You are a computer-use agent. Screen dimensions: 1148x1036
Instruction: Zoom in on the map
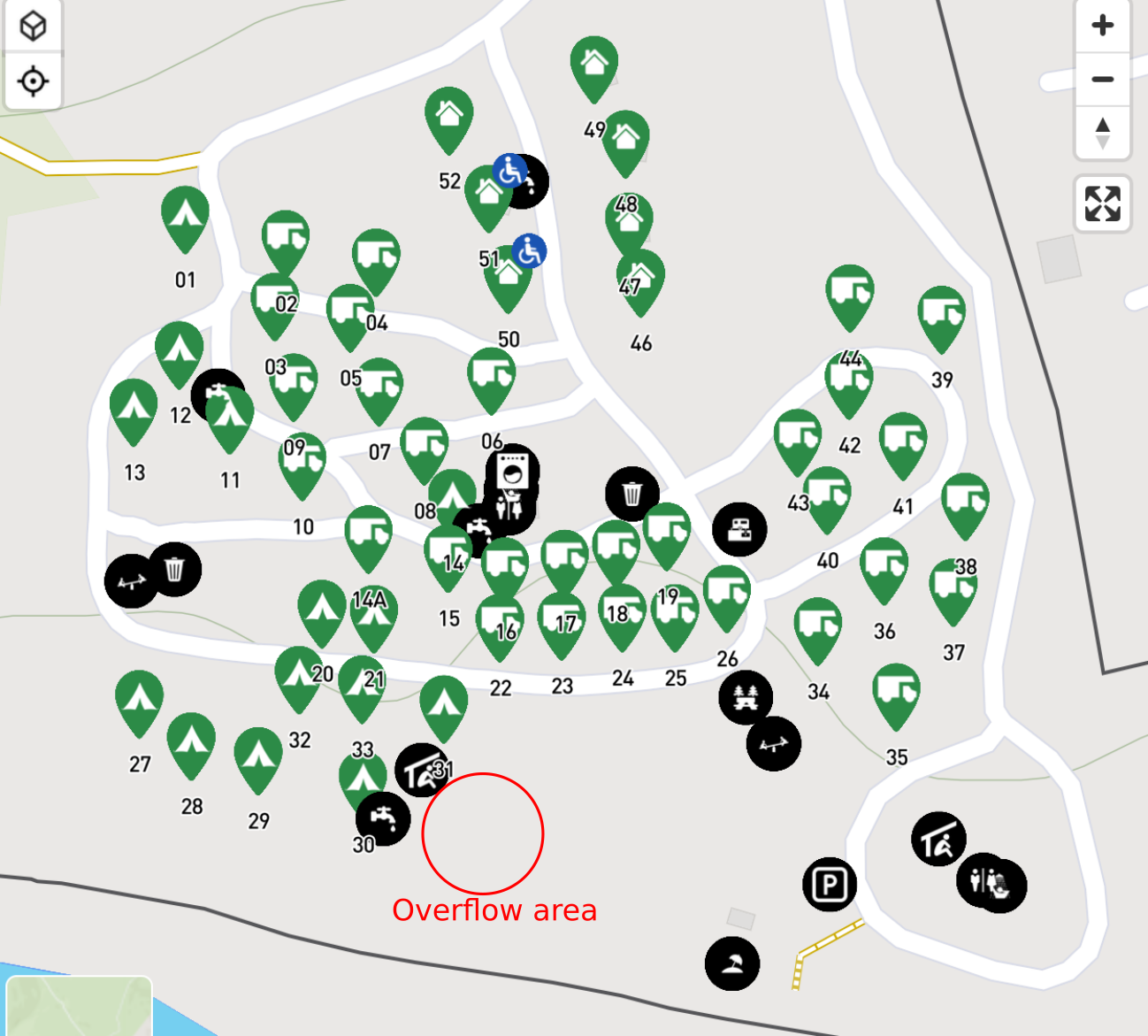tap(1102, 26)
